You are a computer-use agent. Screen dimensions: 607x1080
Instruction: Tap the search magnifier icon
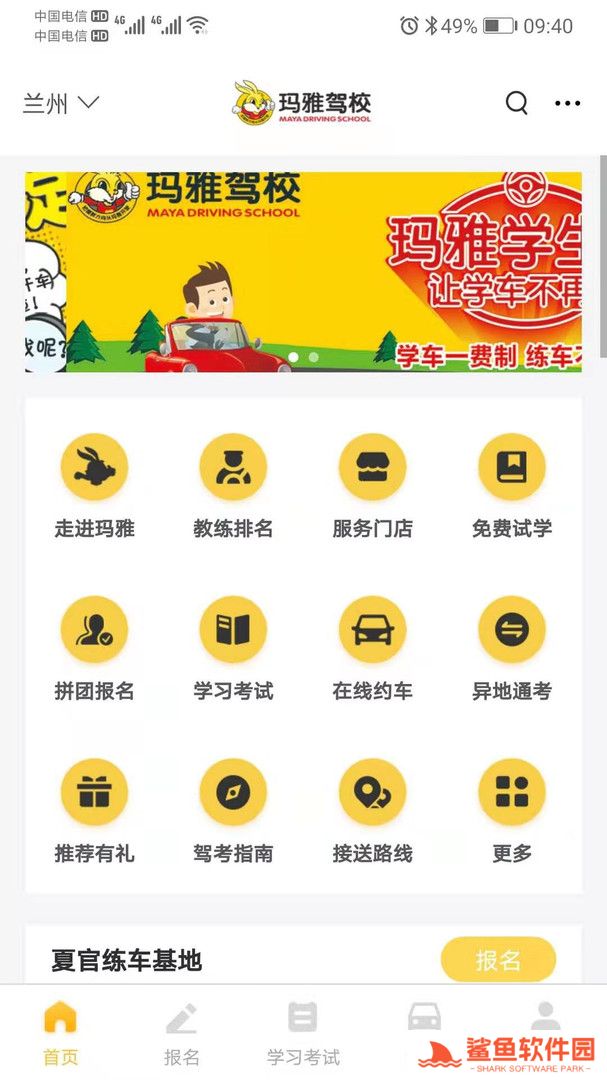(516, 103)
